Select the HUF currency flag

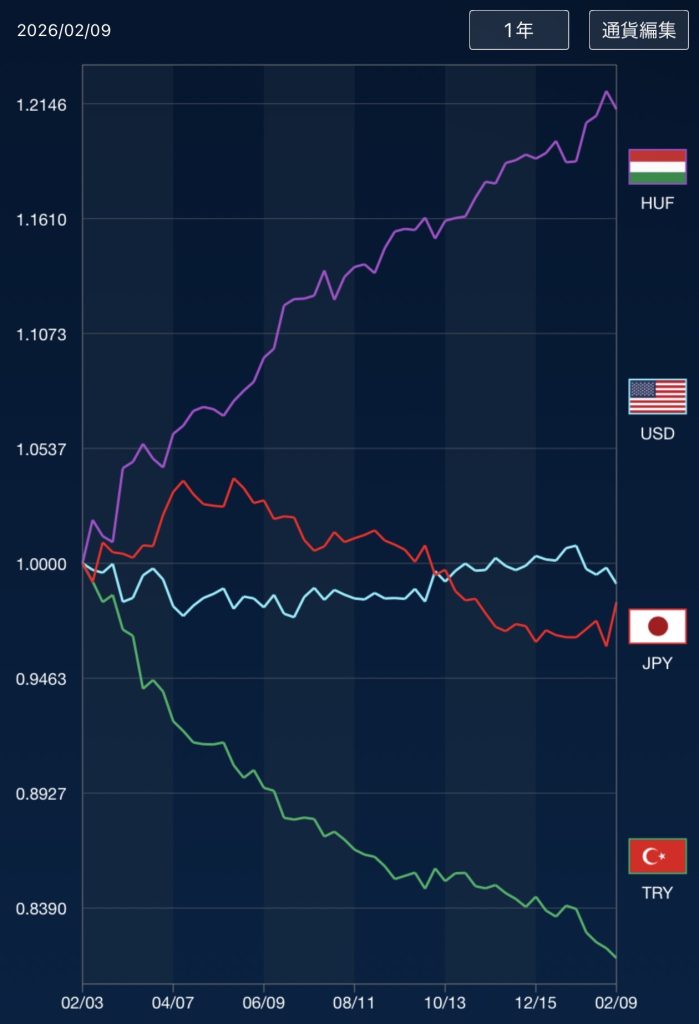click(x=657, y=167)
